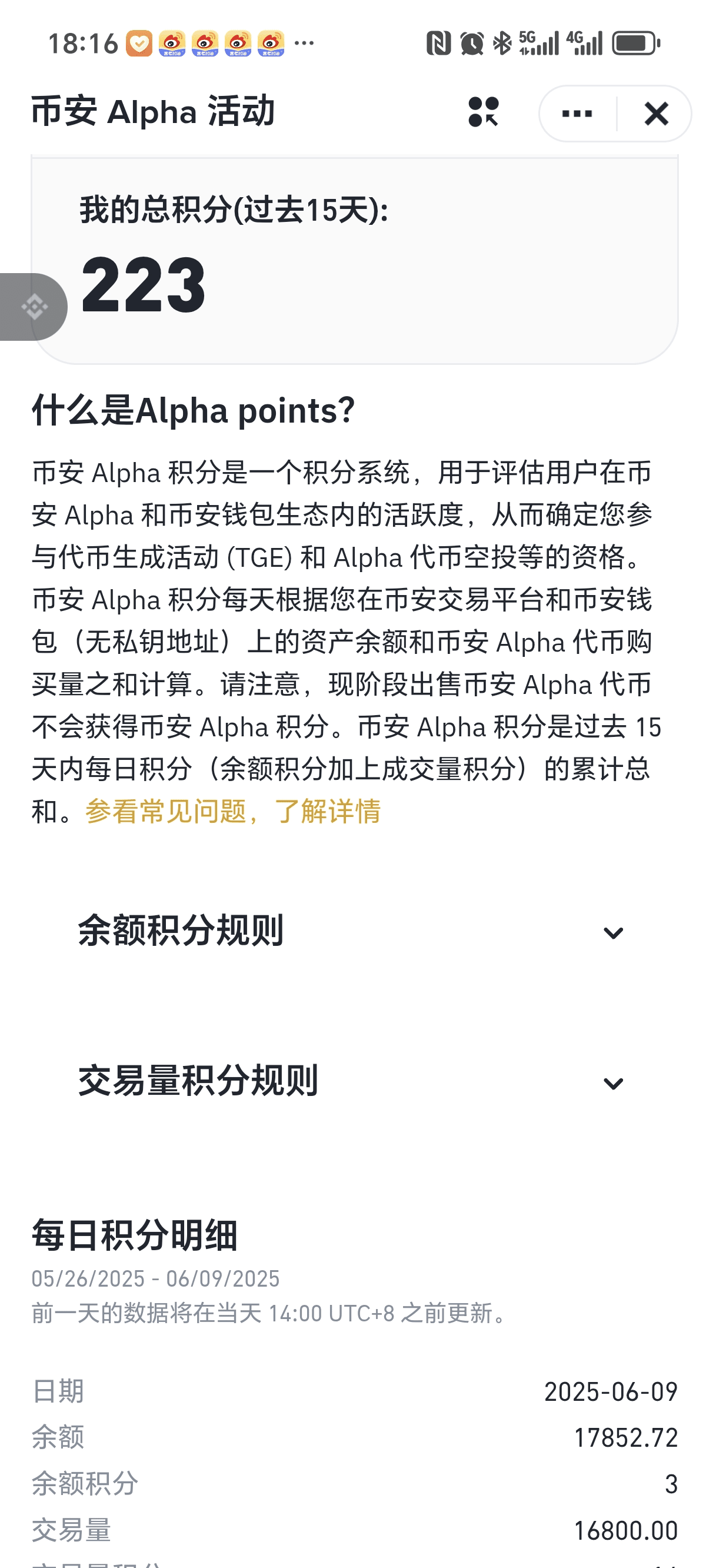This screenshot has width=706, height=1568.
Task: Close the 币安 Alpha 活动 mini program
Action: tap(655, 114)
